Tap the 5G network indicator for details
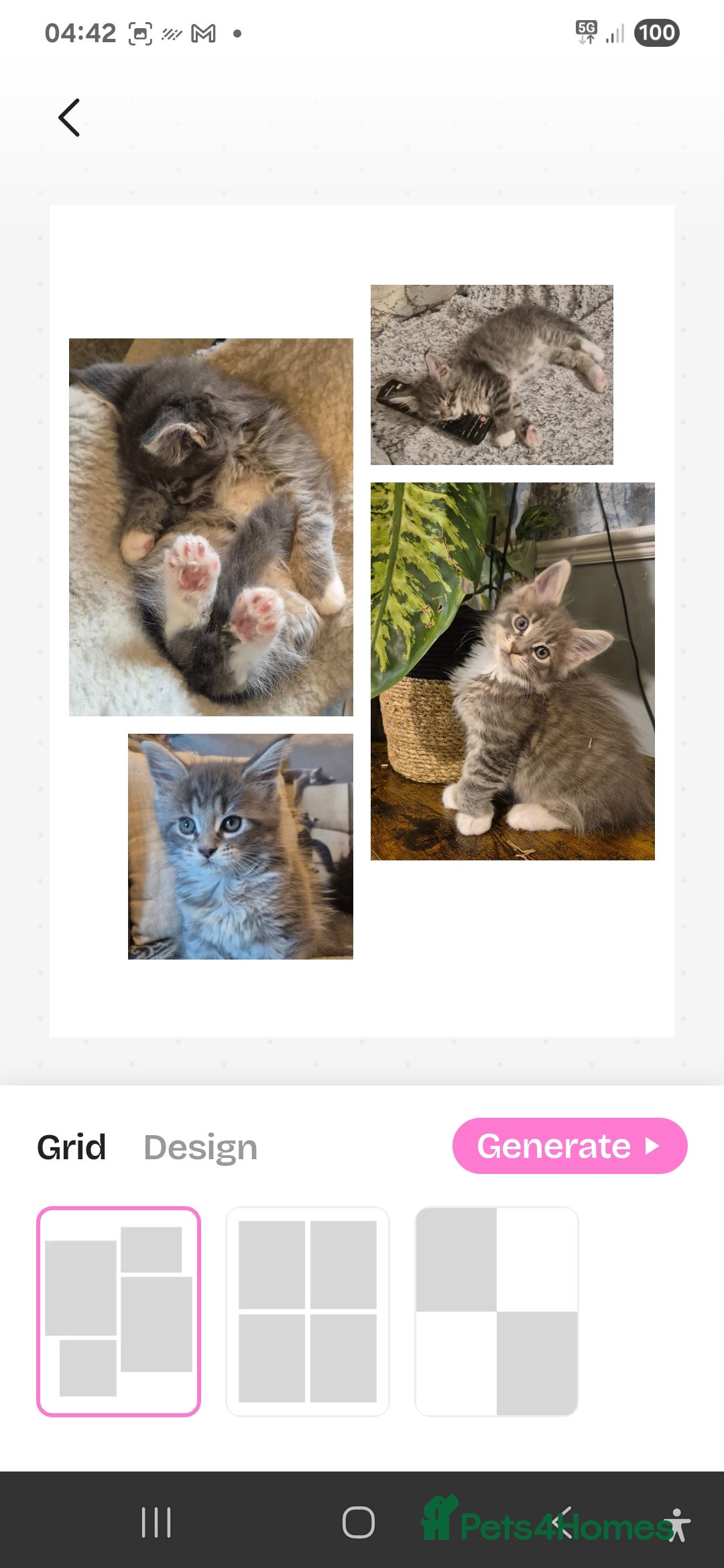Viewport: 724px width, 1568px height. [585, 30]
